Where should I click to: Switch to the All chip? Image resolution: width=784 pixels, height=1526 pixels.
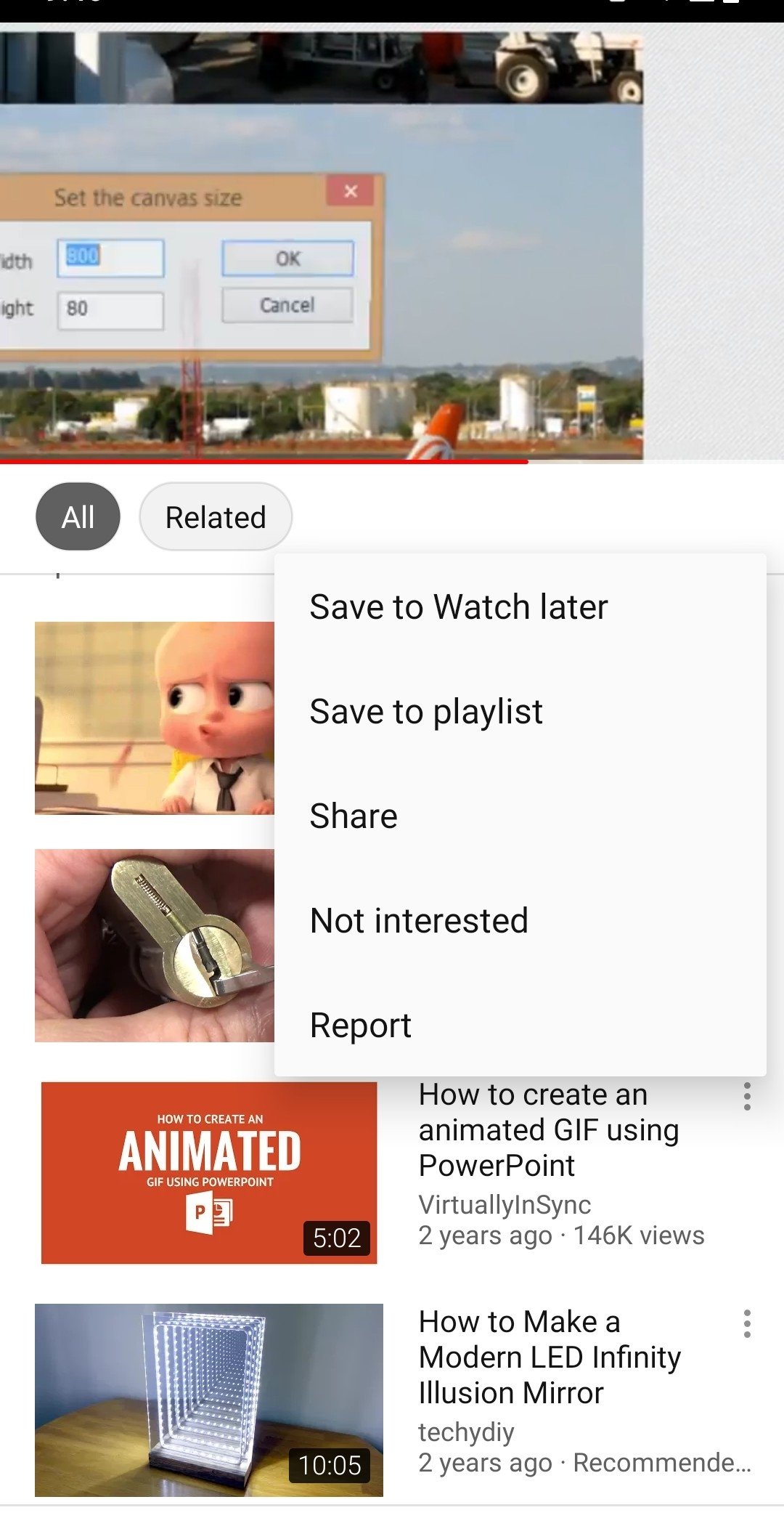78,517
